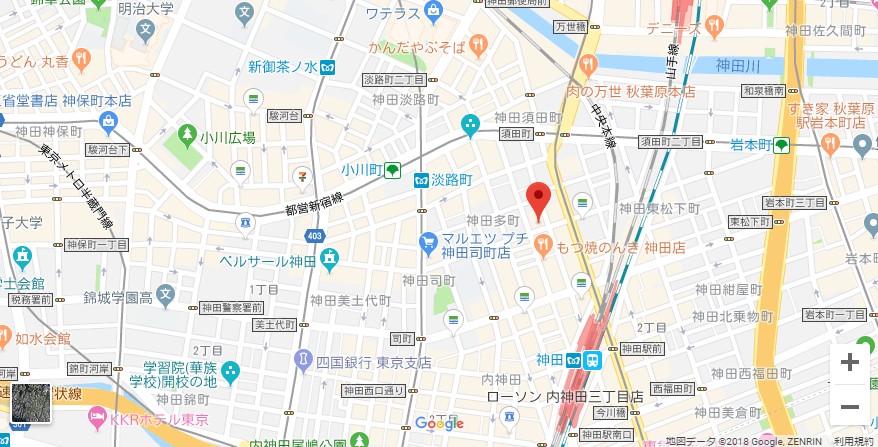The height and width of the screenshot is (447, 878).
Task: Select the 四国銀行 東京支店 bank marker
Action: [x=303, y=360]
